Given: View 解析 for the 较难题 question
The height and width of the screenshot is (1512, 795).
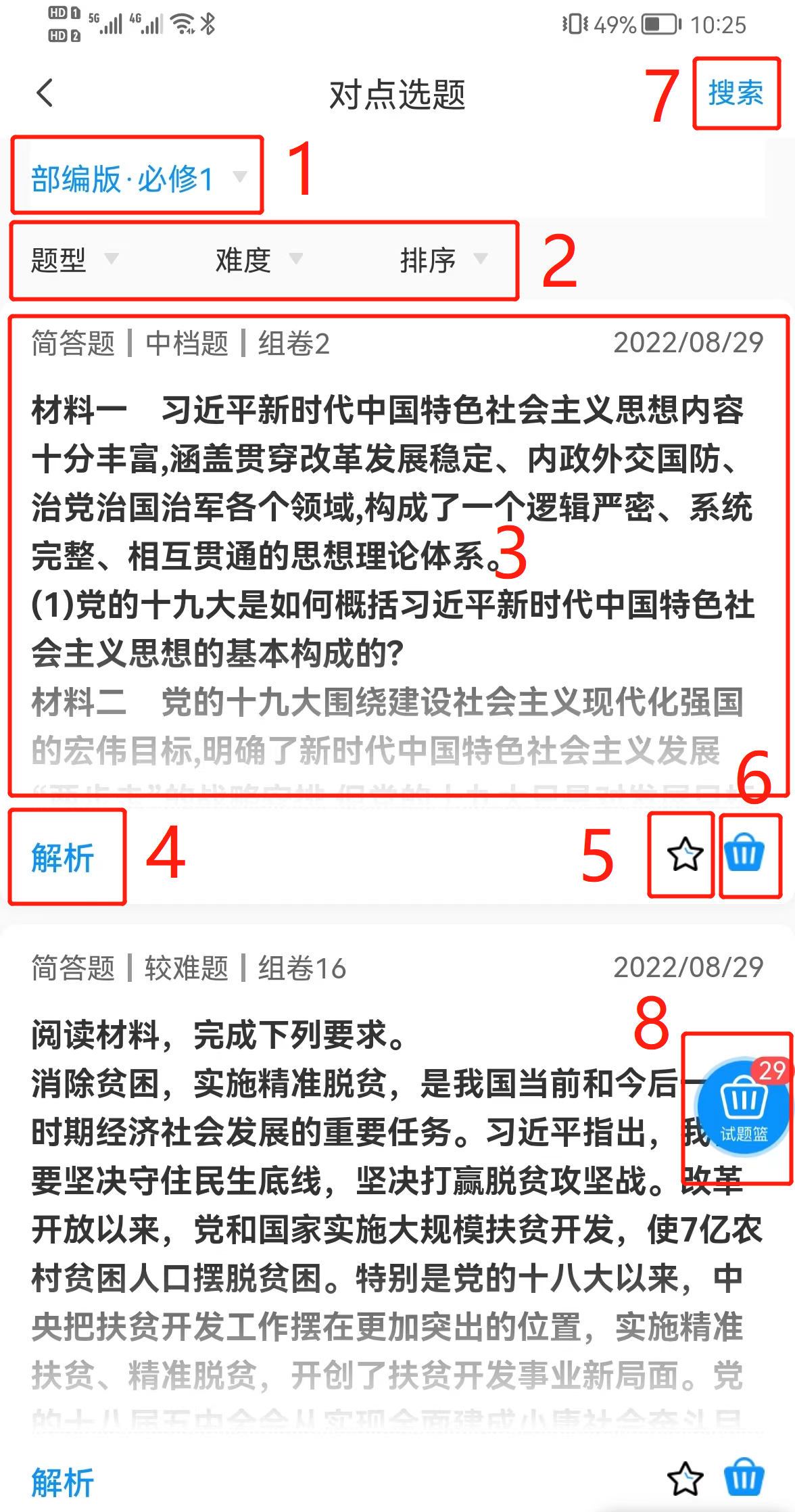Looking at the screenshot, I should [x=63, y=1482].
